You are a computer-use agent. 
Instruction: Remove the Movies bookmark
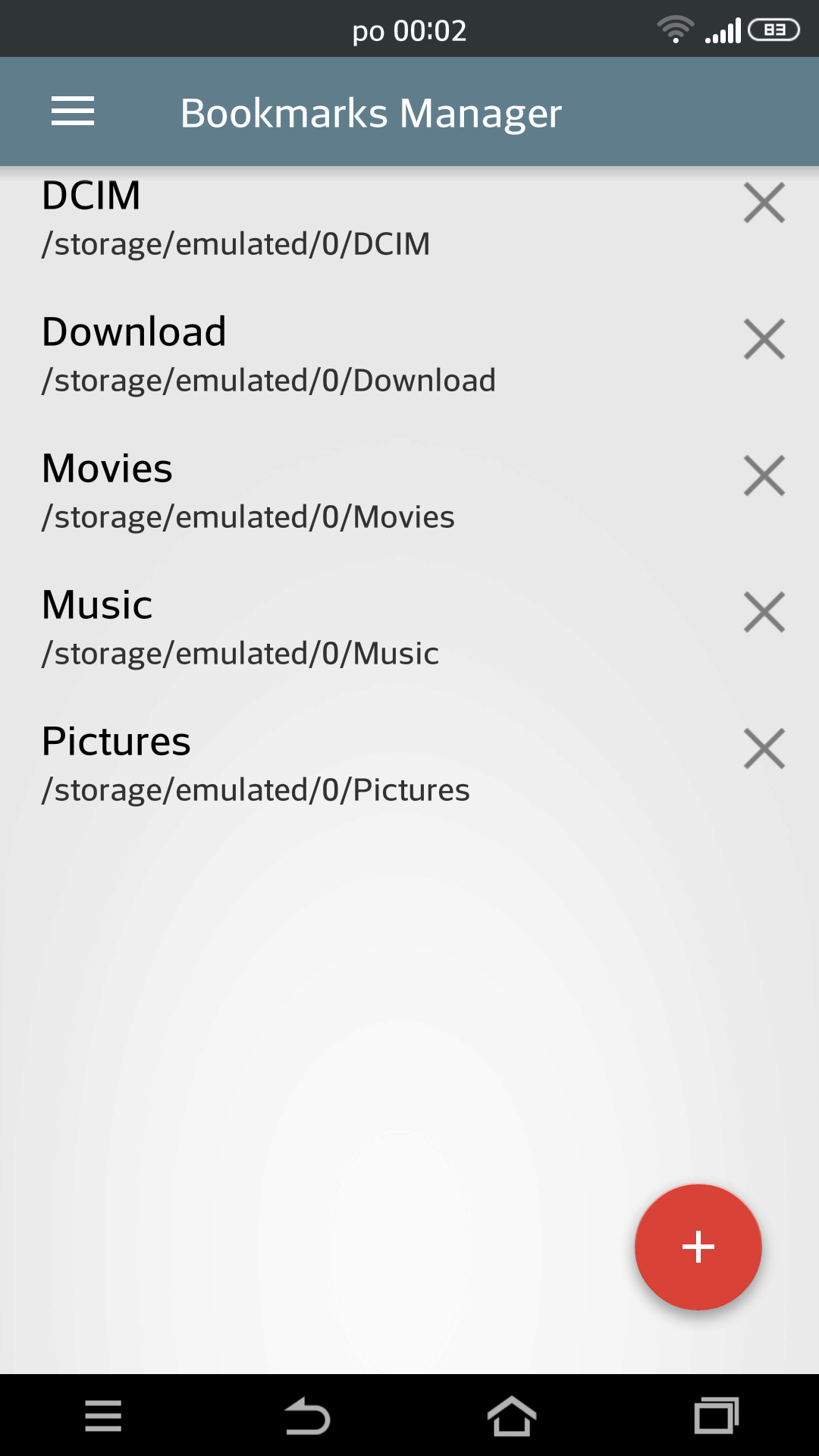(x=764, y=475)
